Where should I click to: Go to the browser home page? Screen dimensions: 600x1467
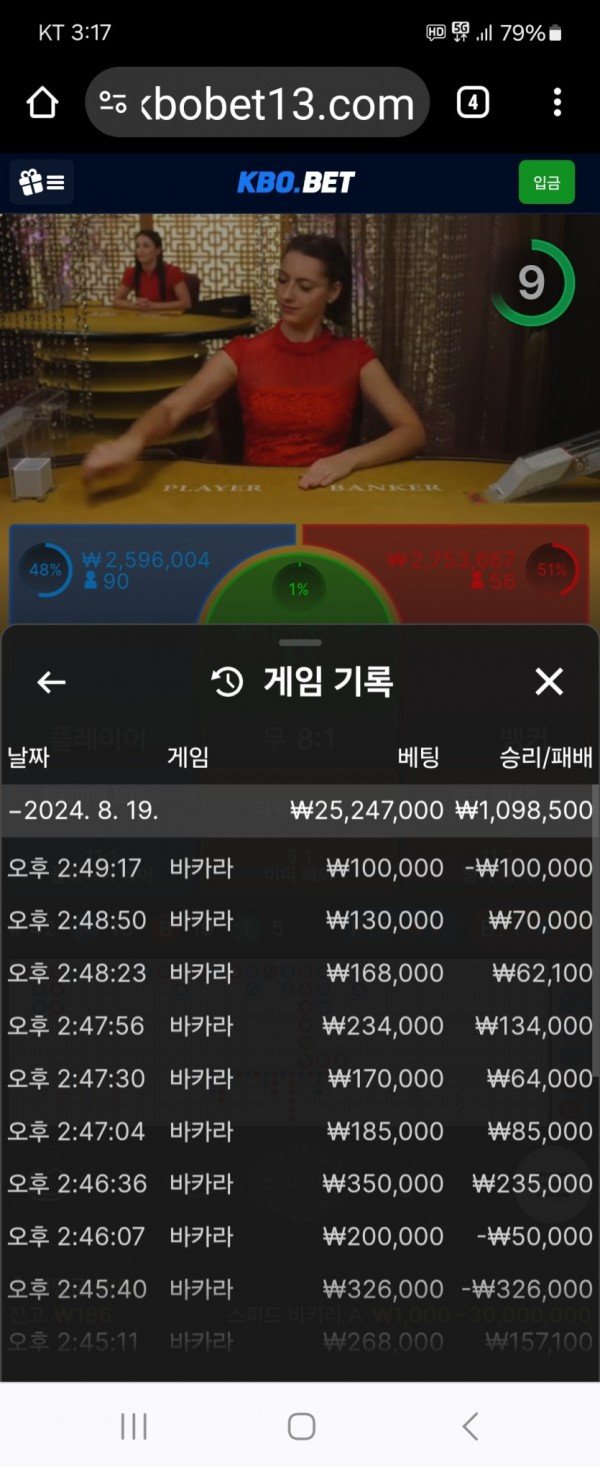coord(42,102)
